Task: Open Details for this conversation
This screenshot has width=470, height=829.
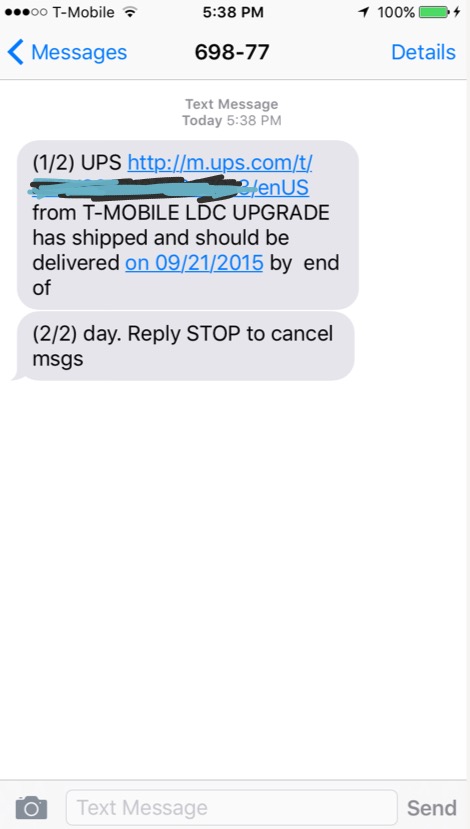Action: 423,52
